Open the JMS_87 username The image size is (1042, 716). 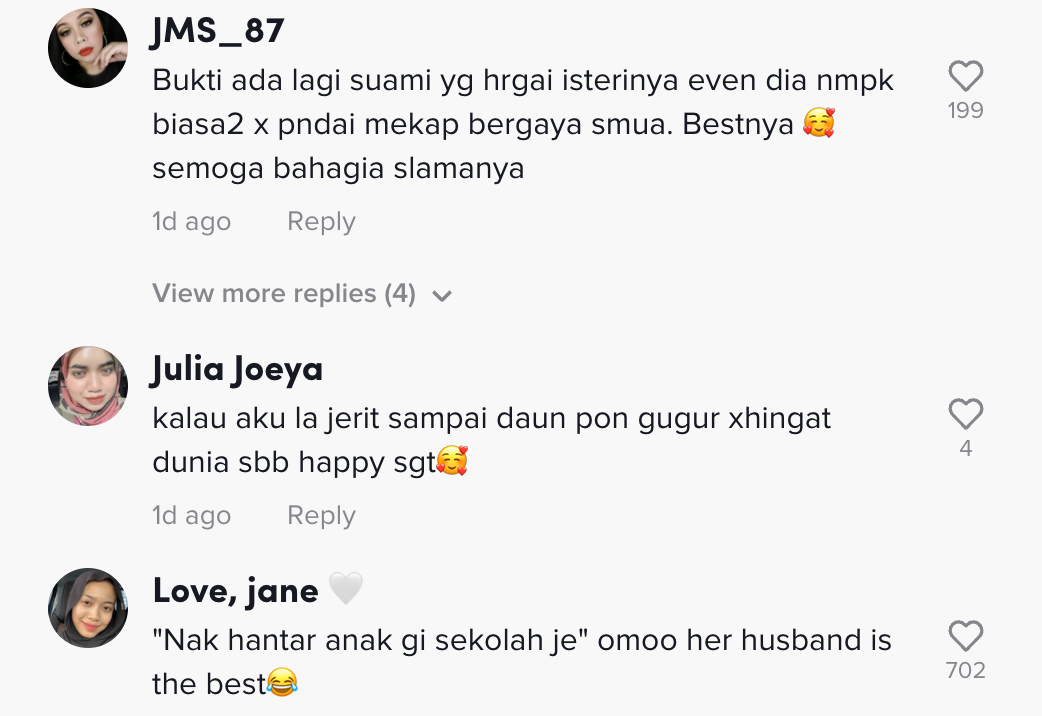[x=218, y=31]
